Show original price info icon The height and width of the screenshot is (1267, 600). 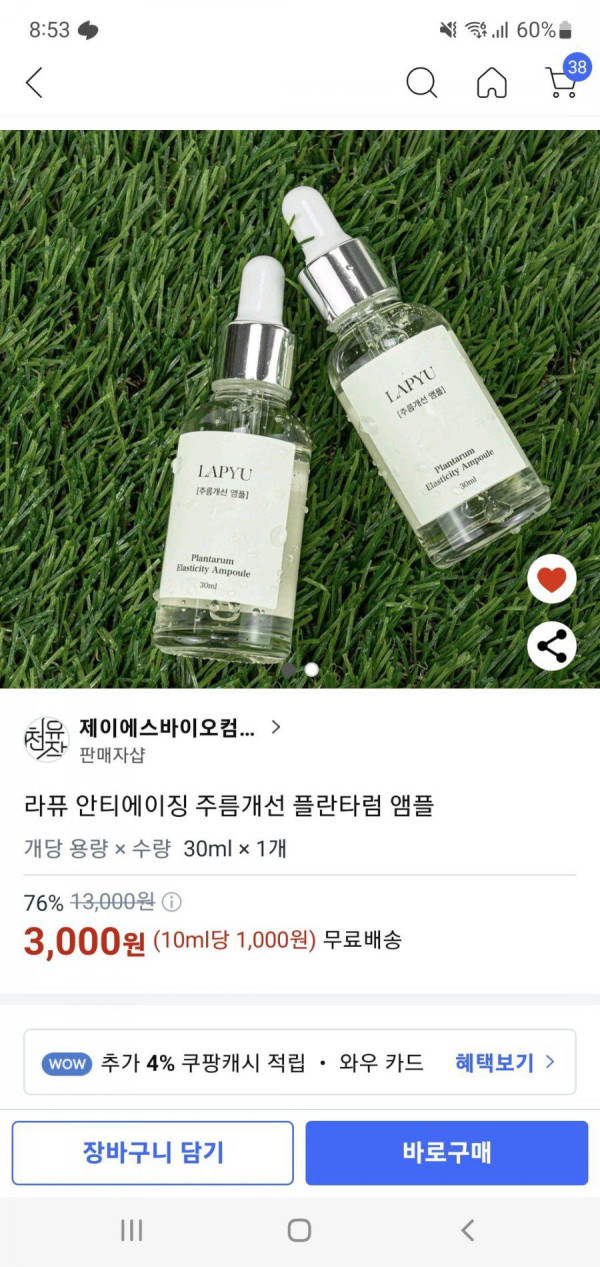coord(172,903)
